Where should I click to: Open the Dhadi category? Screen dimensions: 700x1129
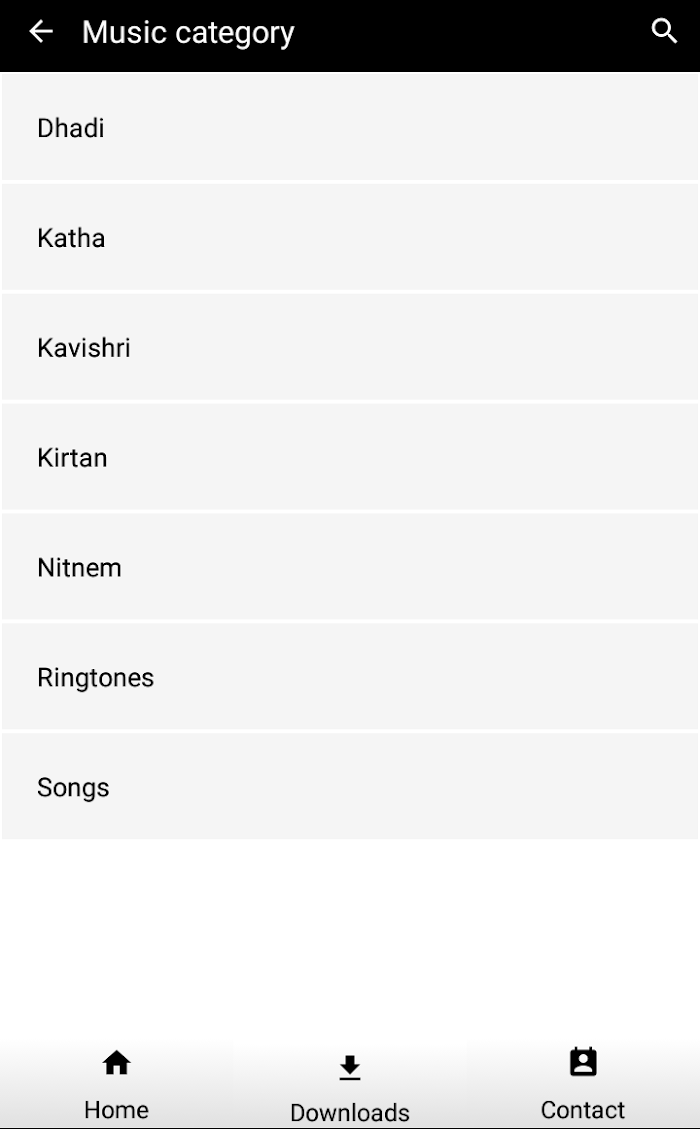coord(350,127)
